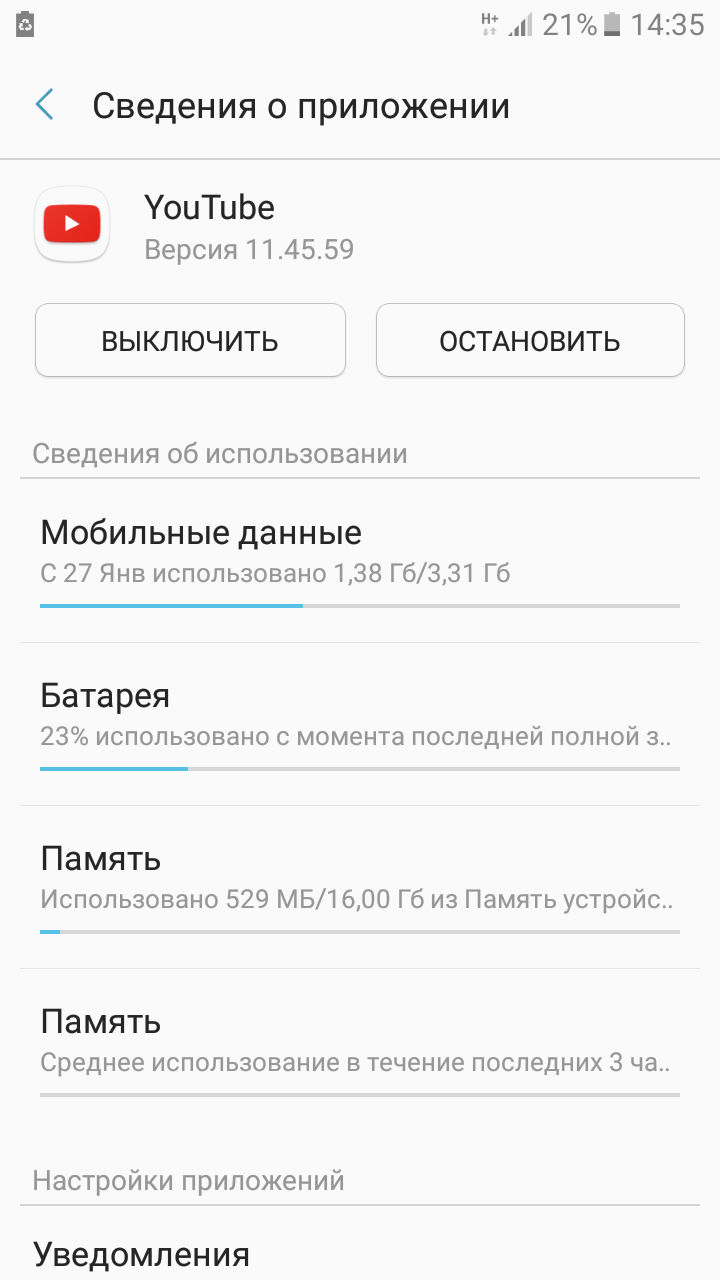Tap the ВЫКЛЮЧИТЬ button to disable YouTube
Viewport: 720px width, 1280px height.
[x=190, y=341]
